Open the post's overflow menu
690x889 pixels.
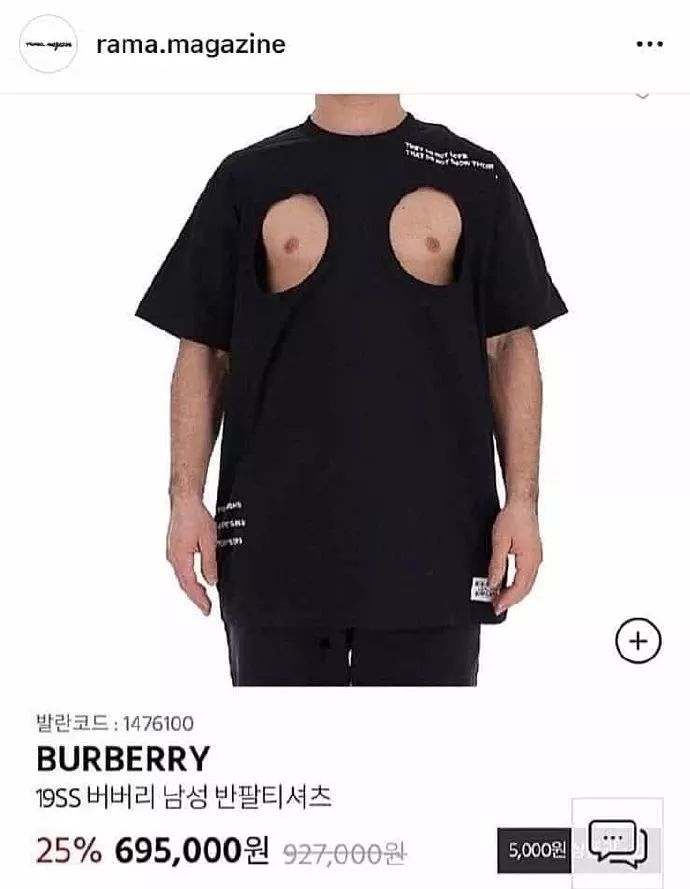(649, 45)
